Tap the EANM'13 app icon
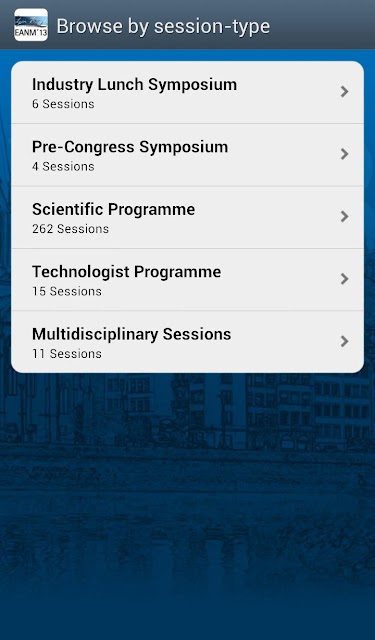Viewport: 375px width, 640px height. [31, 25]
